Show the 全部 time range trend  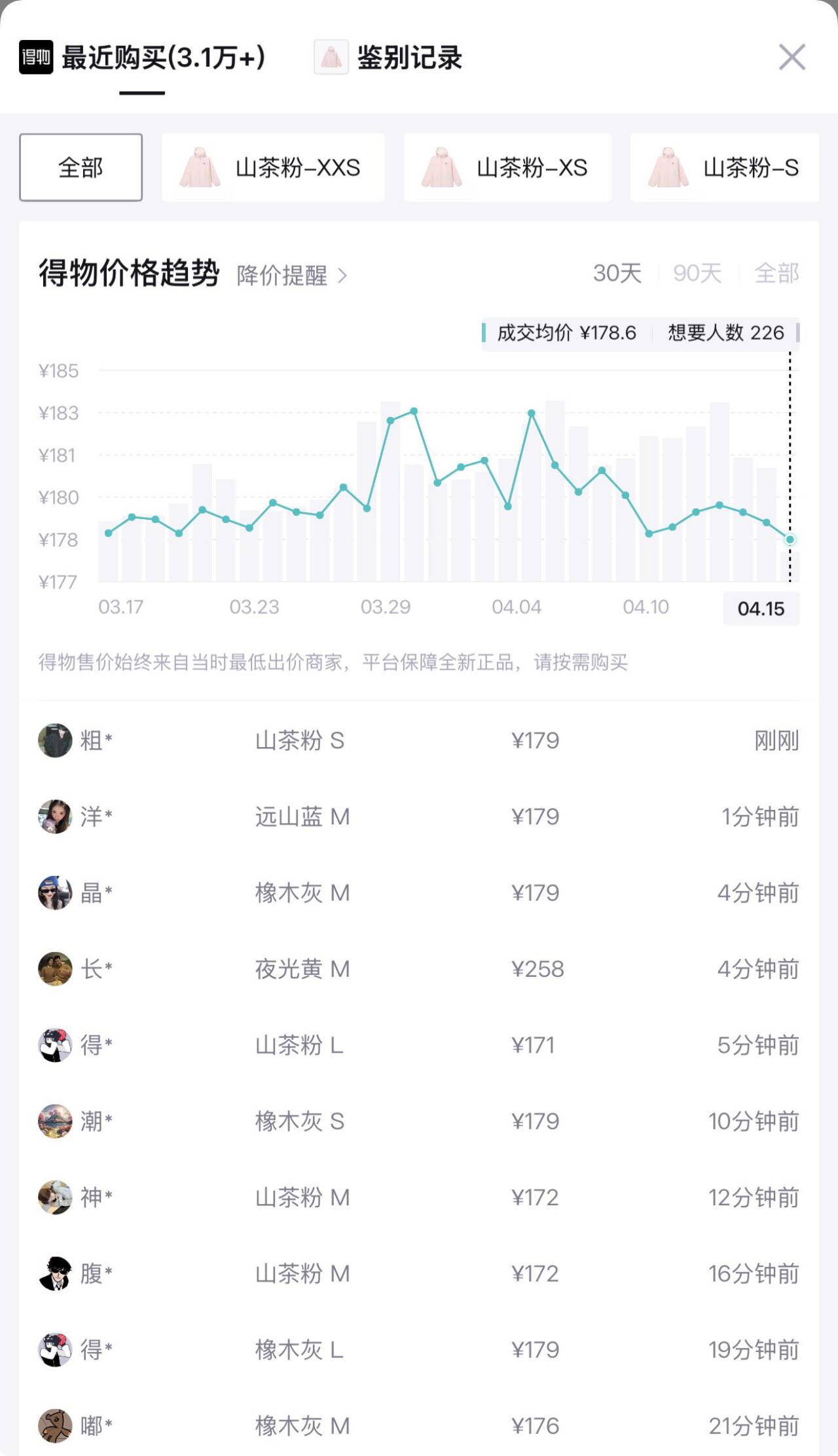click(776, 273)
